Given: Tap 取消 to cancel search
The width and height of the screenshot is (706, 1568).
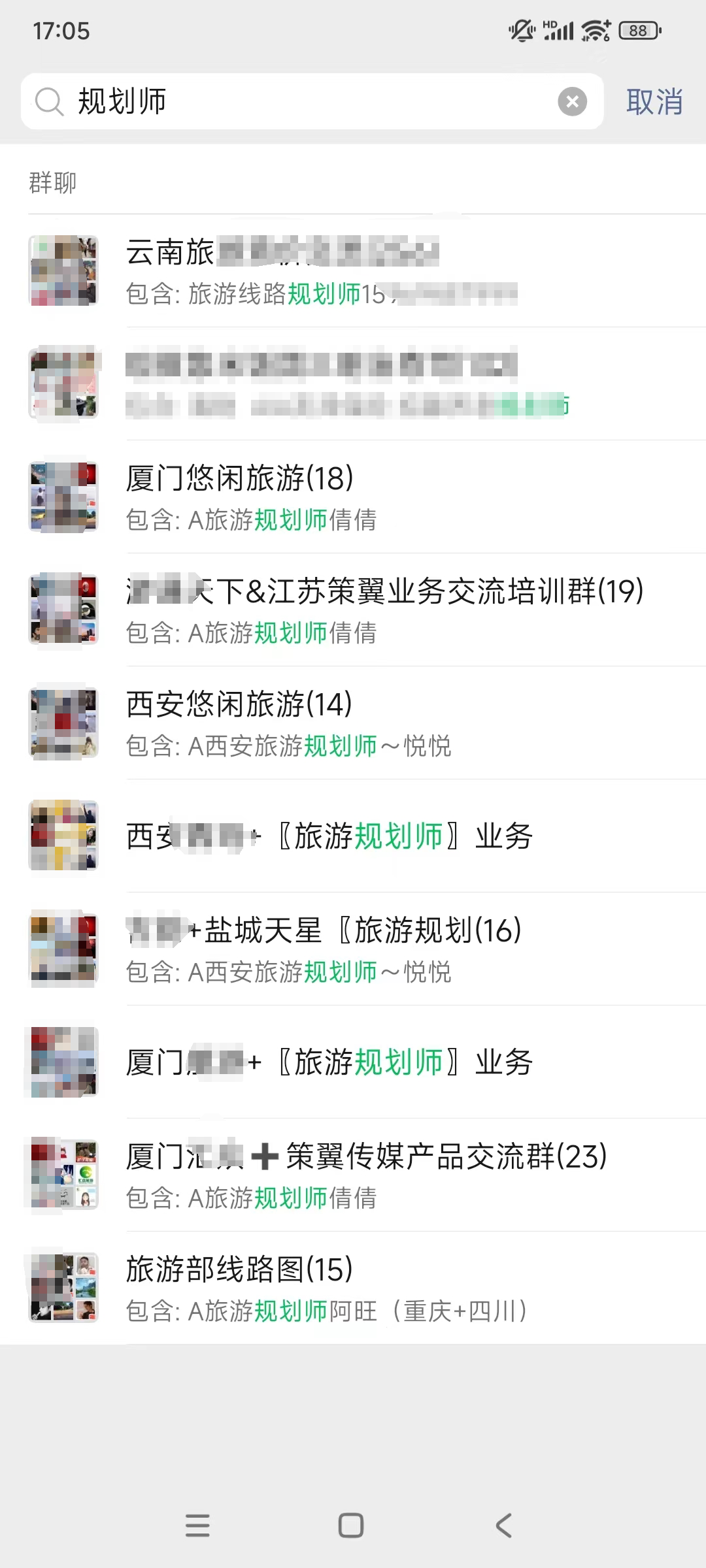Looking at the screenshot, I should point(654,102).
